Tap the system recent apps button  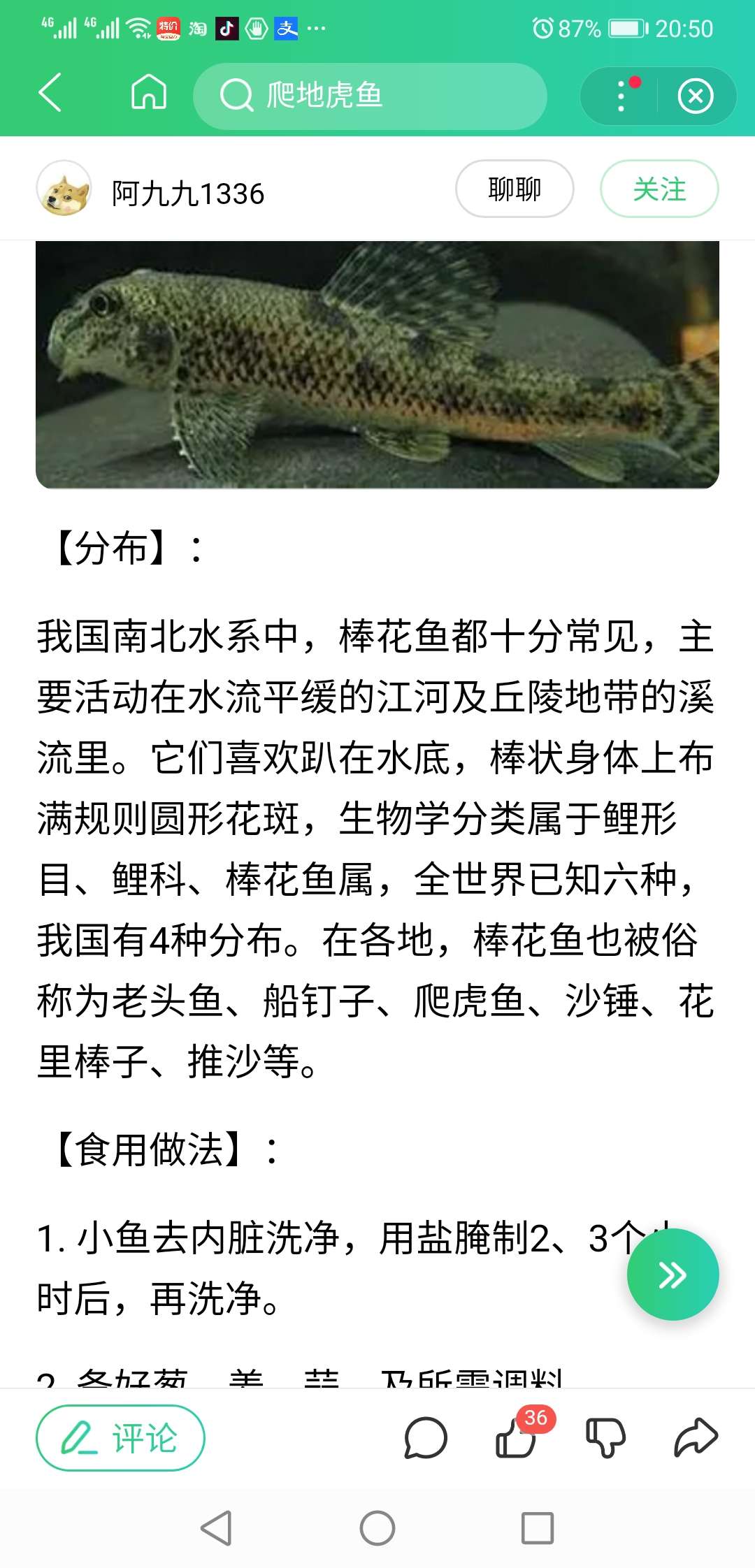[538, 1528]
